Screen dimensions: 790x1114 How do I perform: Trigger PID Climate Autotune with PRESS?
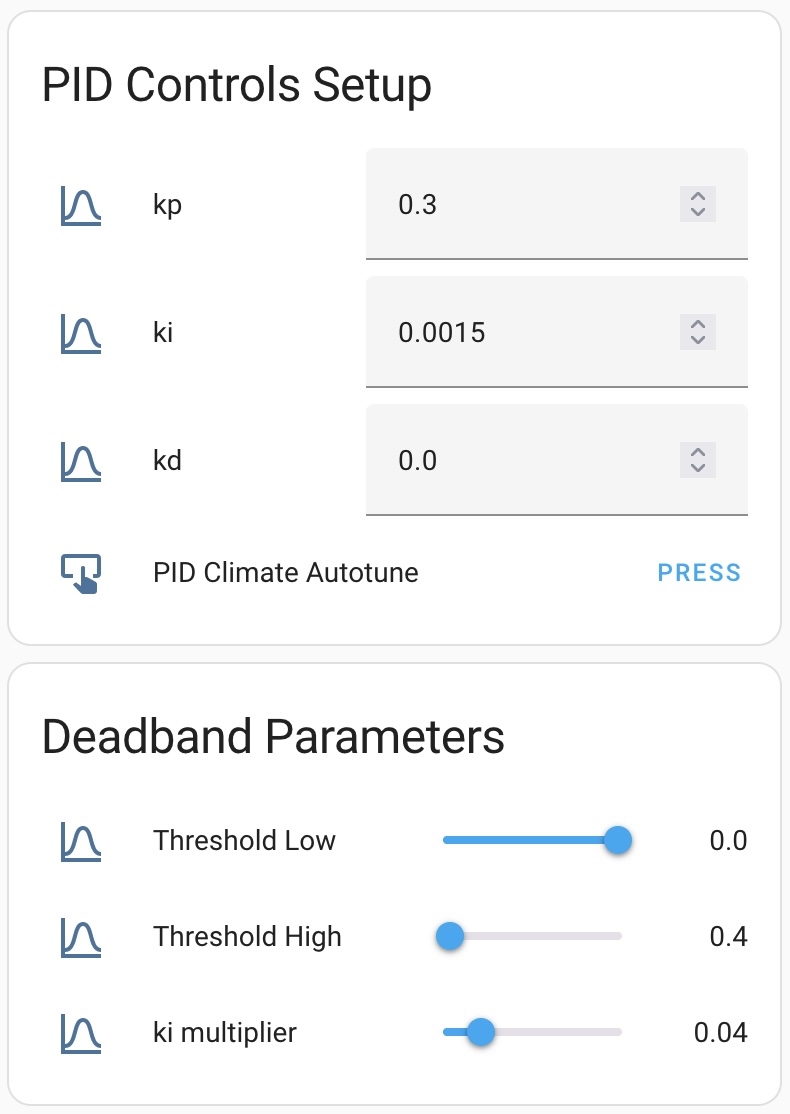click(699, 573)
